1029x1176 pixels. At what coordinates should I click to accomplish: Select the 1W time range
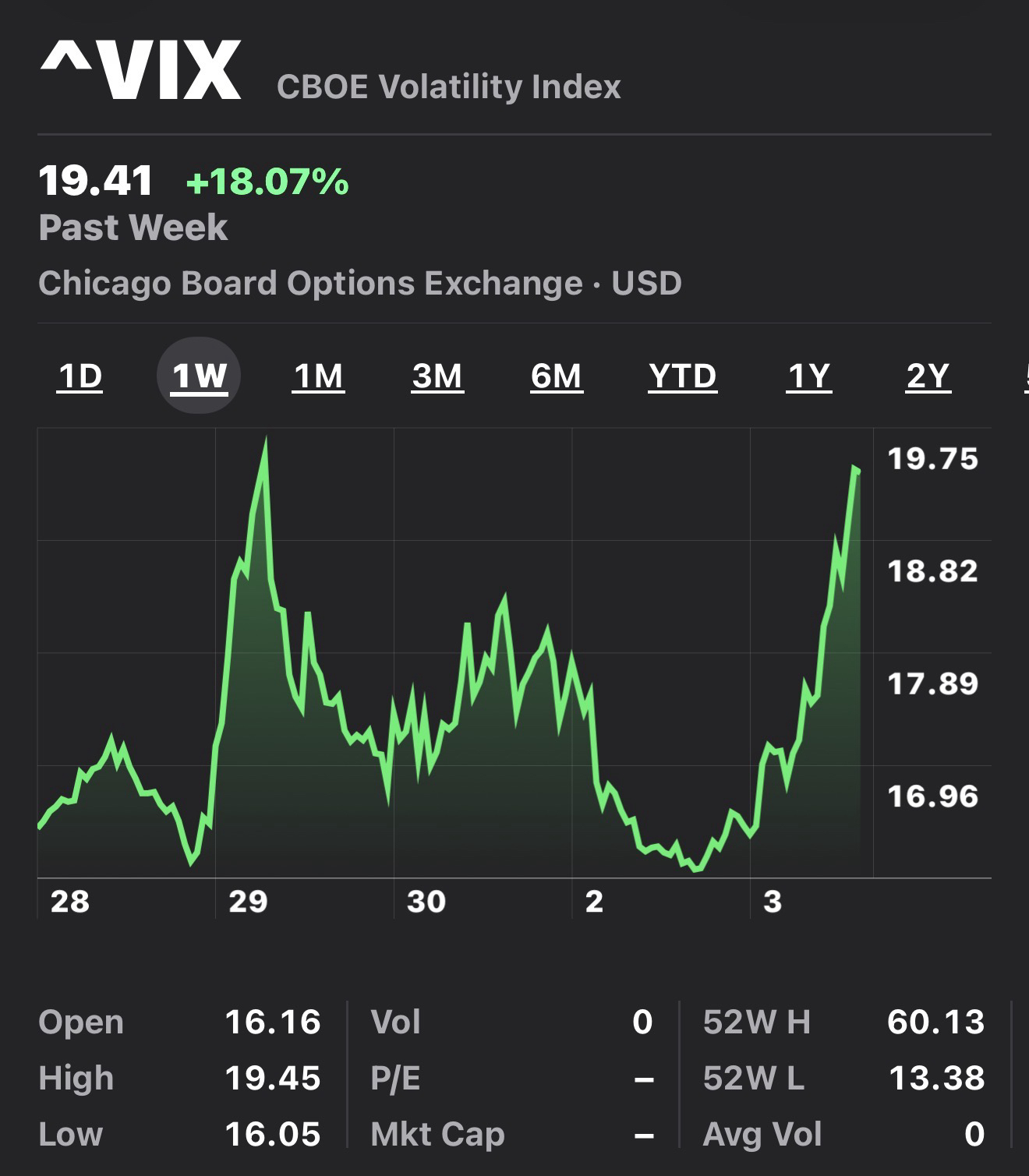(x=199, y=376)
